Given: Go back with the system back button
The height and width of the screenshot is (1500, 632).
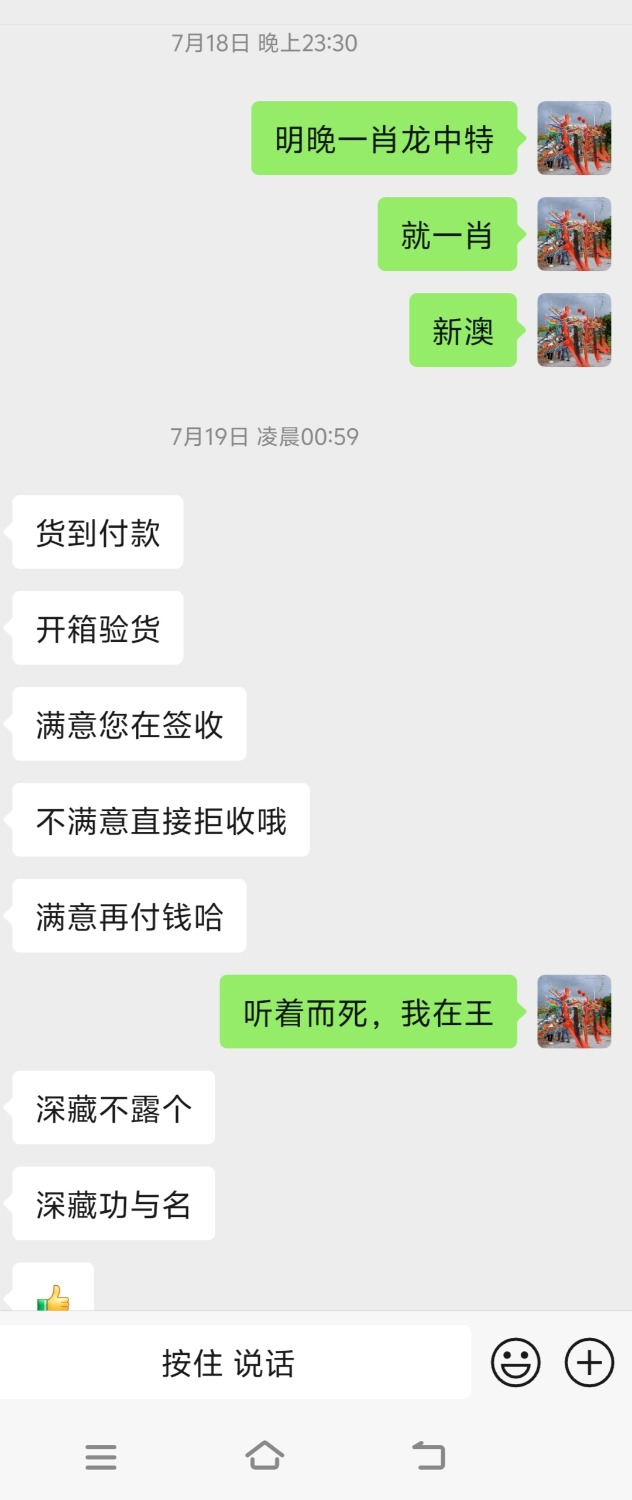Looking at the screenshot, I should [x=428, y=1456].
